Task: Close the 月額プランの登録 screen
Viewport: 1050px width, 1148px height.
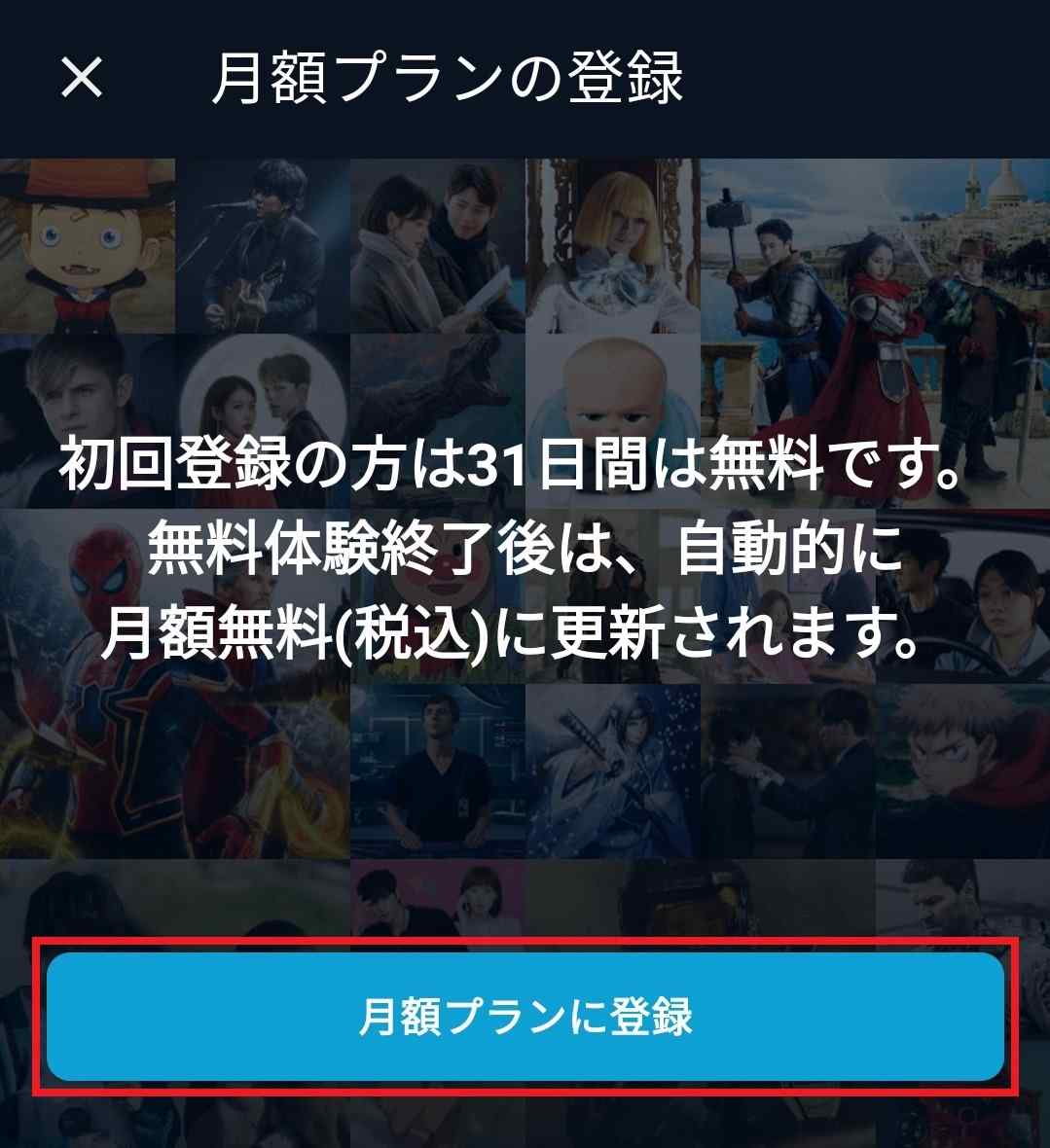Action: [82, 77]
